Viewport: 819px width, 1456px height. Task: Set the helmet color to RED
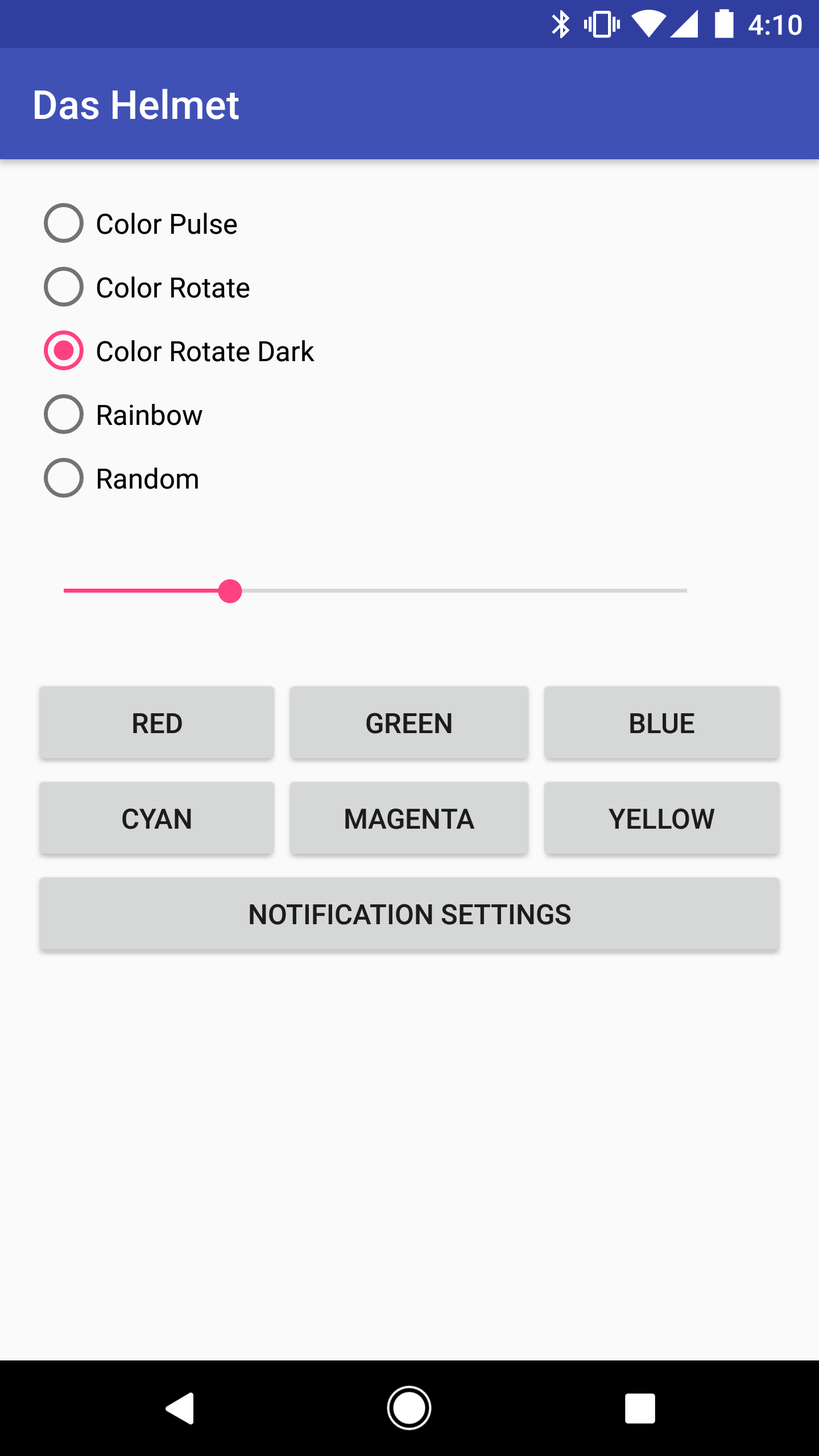pyautogui.click(x=156, y=723)
